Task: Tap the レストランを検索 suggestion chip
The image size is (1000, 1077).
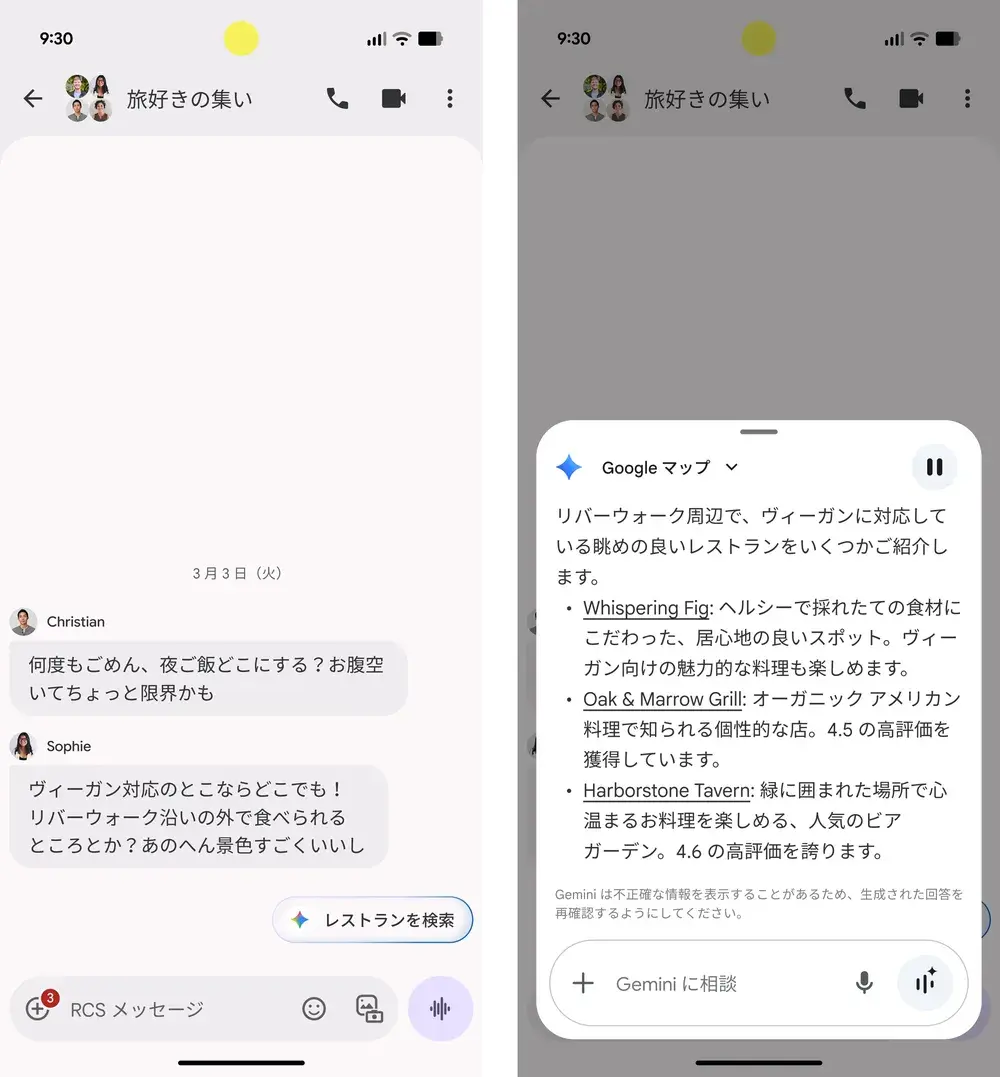Action: click(373, 920)
